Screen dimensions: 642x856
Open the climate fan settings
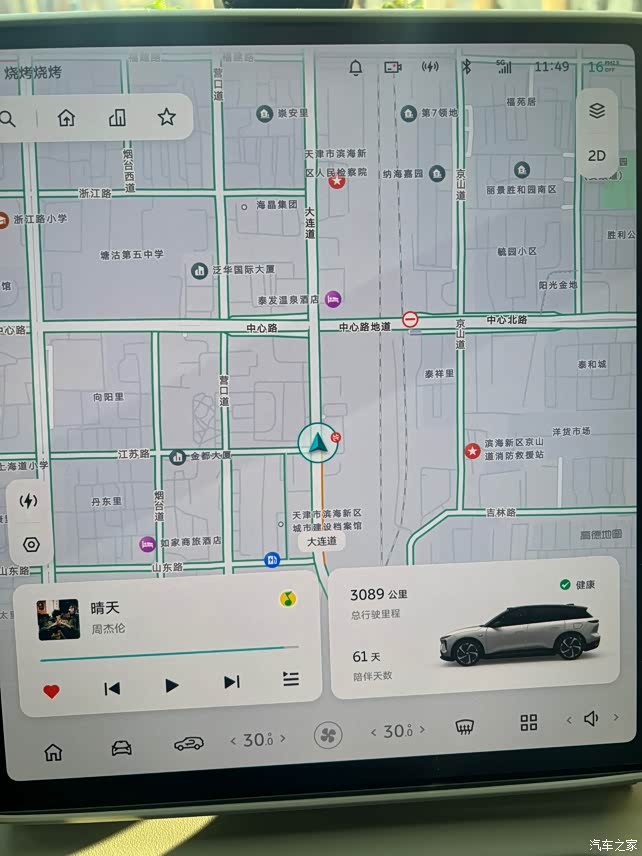(x=328, y=736)
